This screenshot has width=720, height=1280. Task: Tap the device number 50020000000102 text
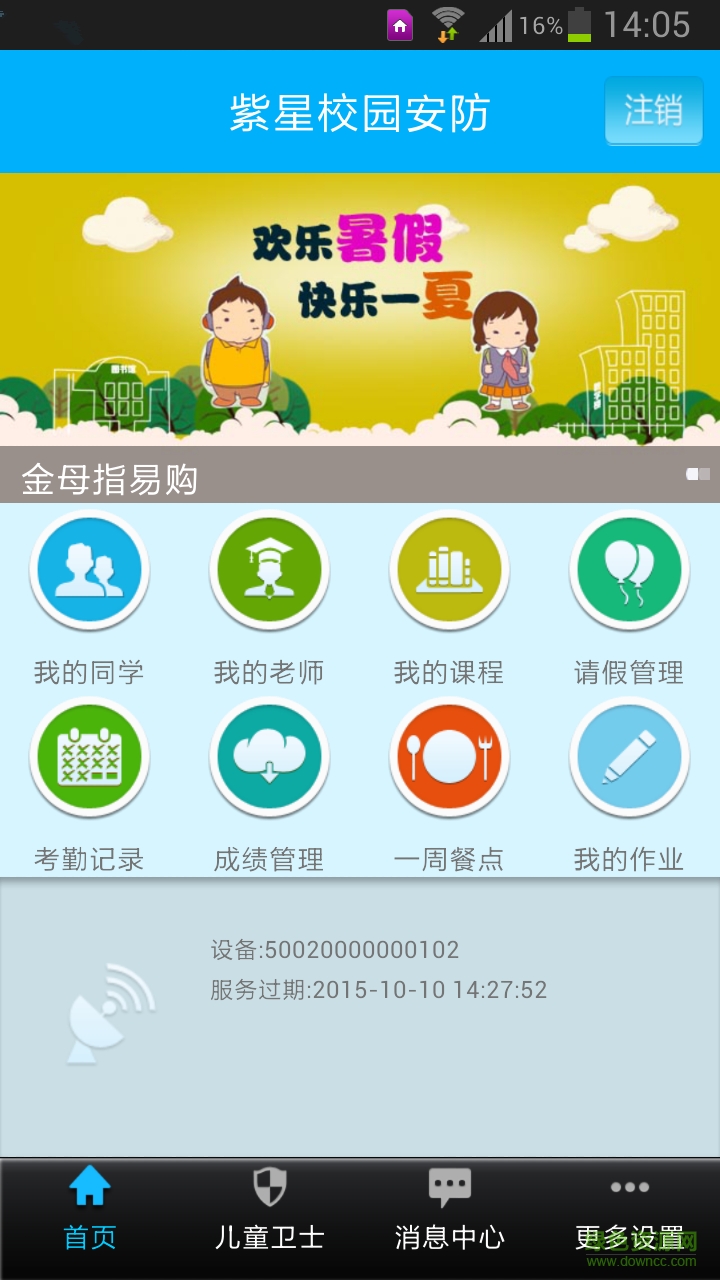point(340,950)
